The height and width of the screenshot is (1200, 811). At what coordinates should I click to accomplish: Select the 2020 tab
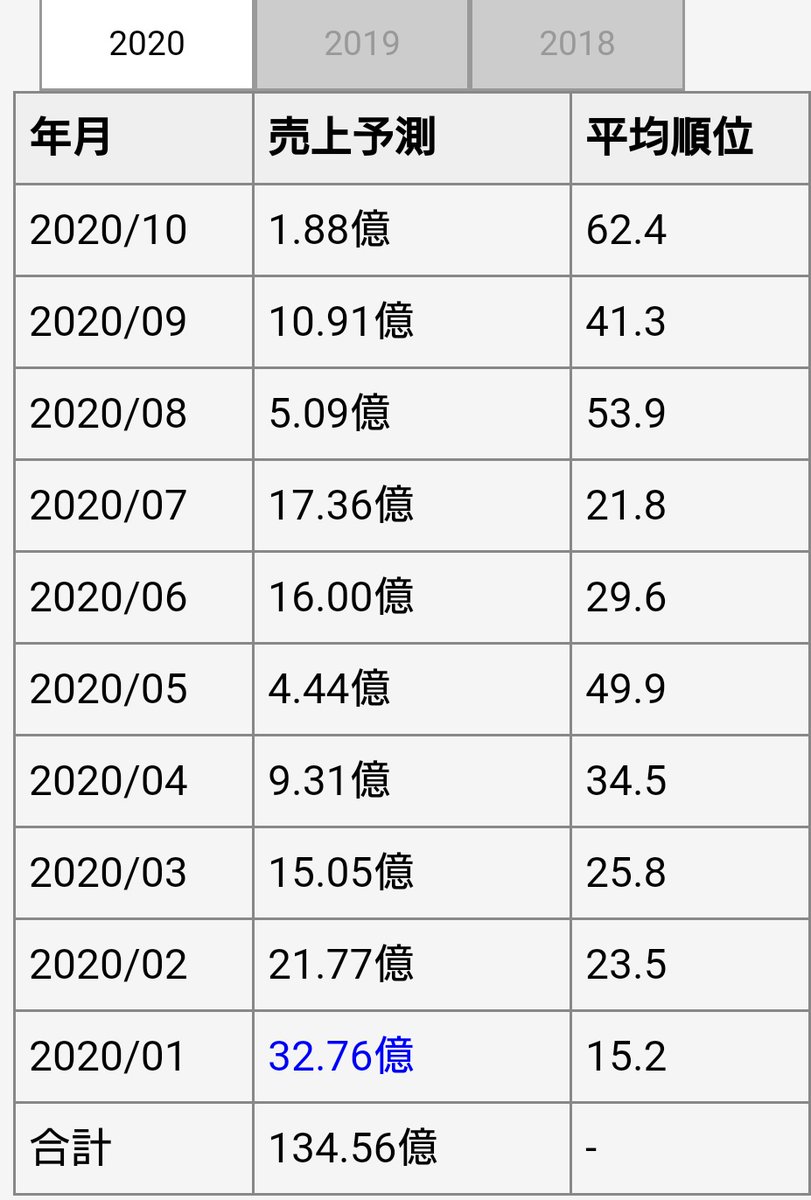pyautogui.click(x=147, y=44)
